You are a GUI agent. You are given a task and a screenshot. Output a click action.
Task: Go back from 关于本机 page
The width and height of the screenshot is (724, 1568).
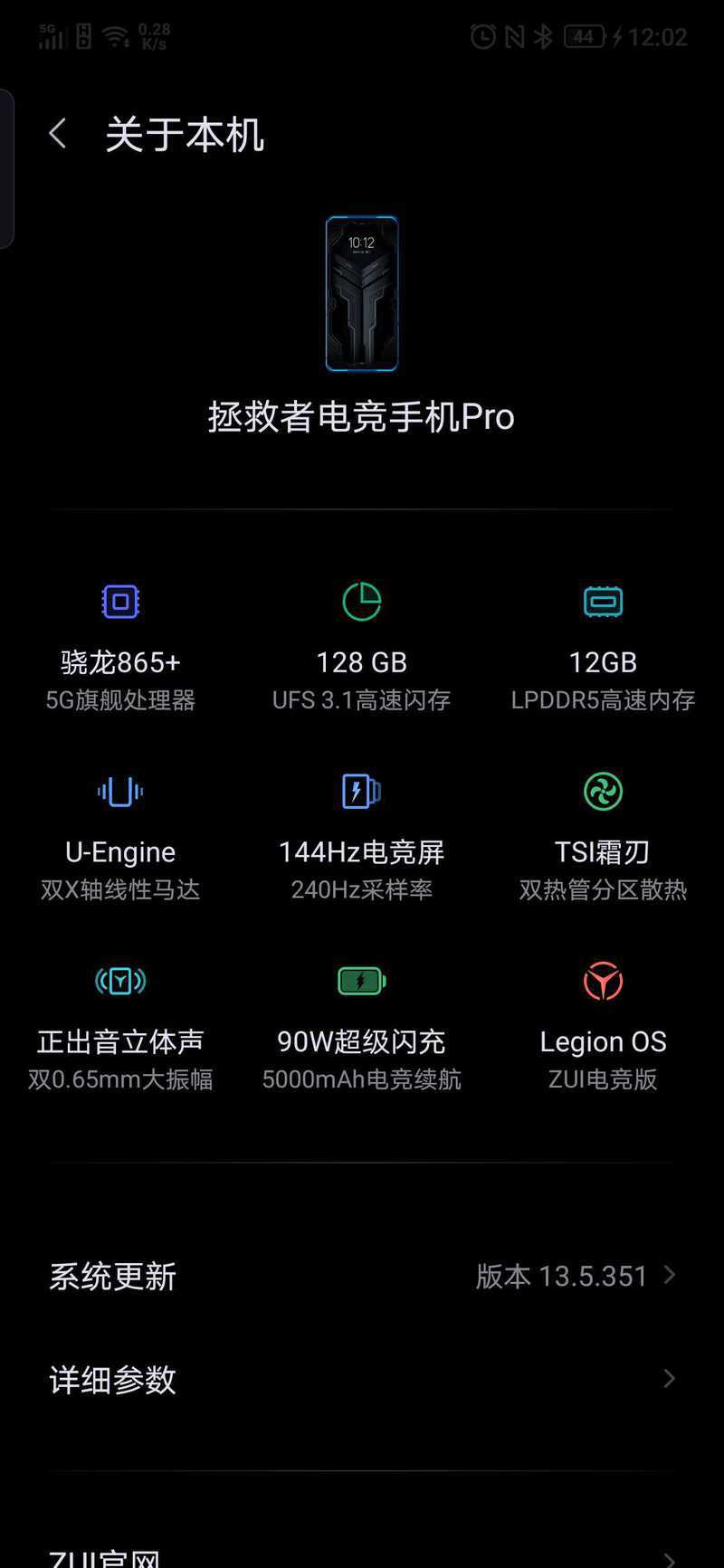pos(58,134)
